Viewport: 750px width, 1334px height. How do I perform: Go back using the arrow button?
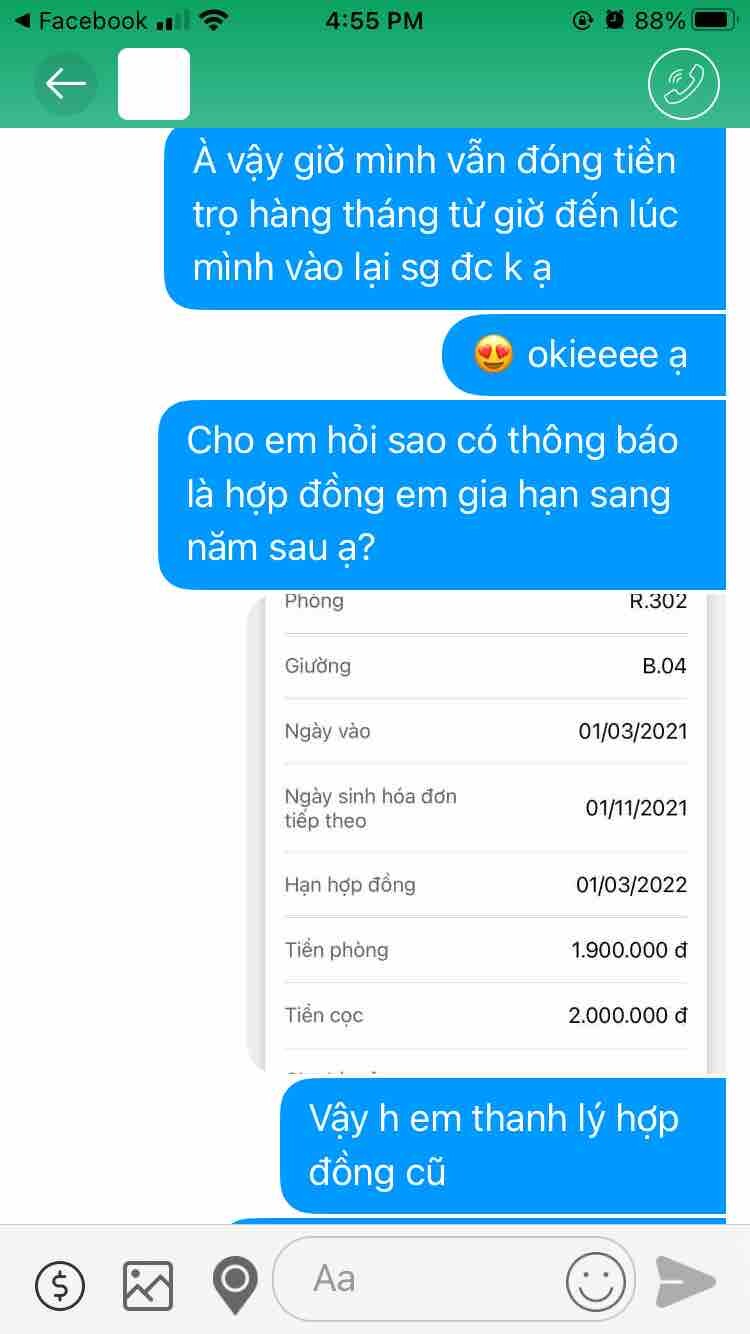(66, 84)
